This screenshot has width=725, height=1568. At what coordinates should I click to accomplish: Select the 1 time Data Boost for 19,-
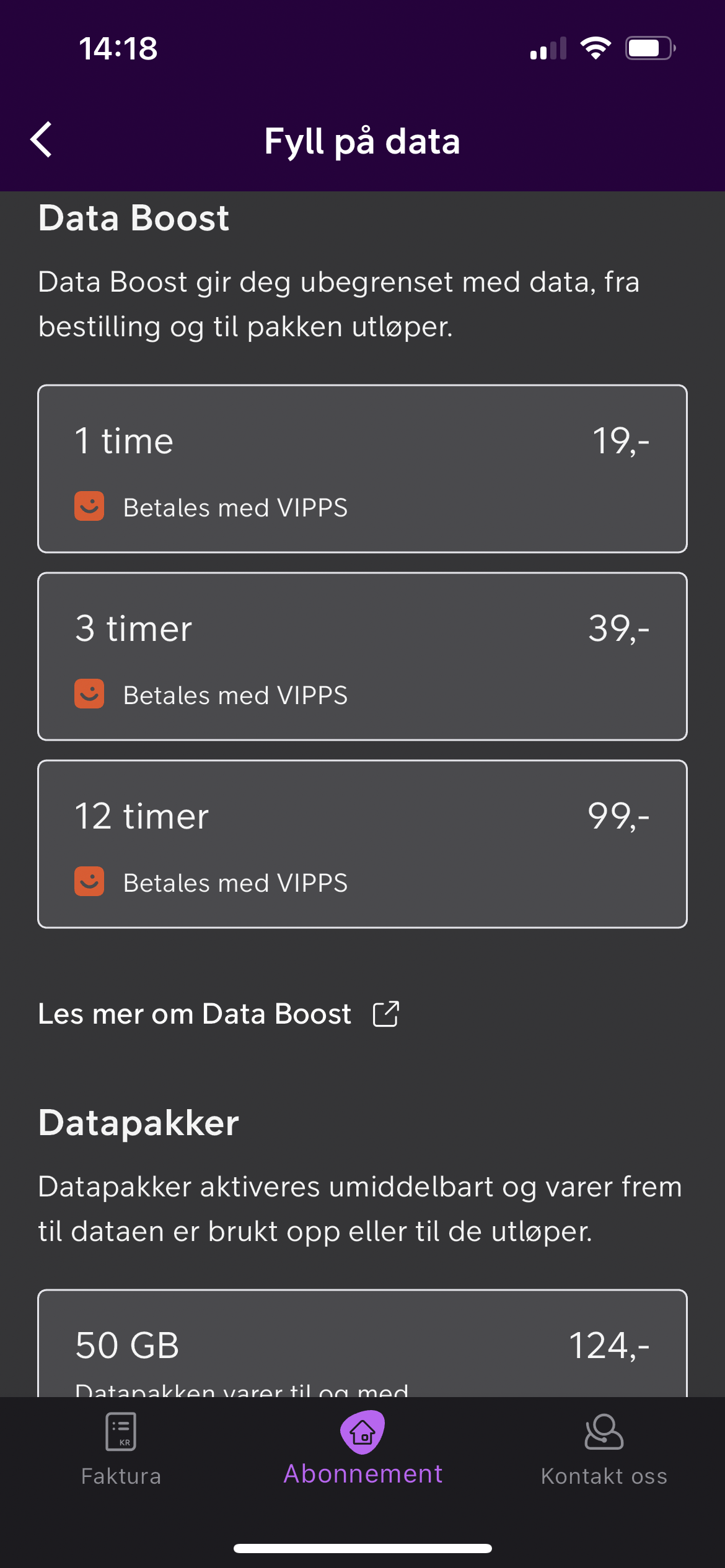tap(362, 469)
